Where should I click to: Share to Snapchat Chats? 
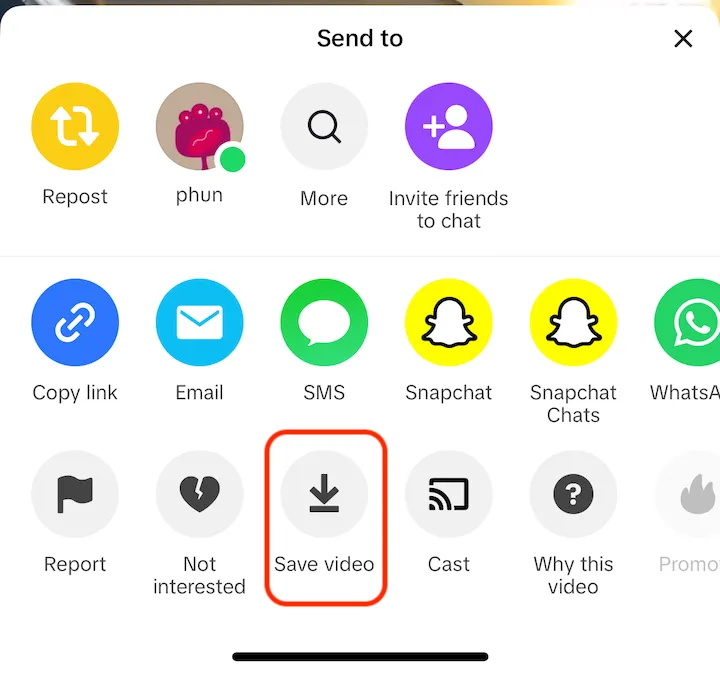click(x=573, y=323)
